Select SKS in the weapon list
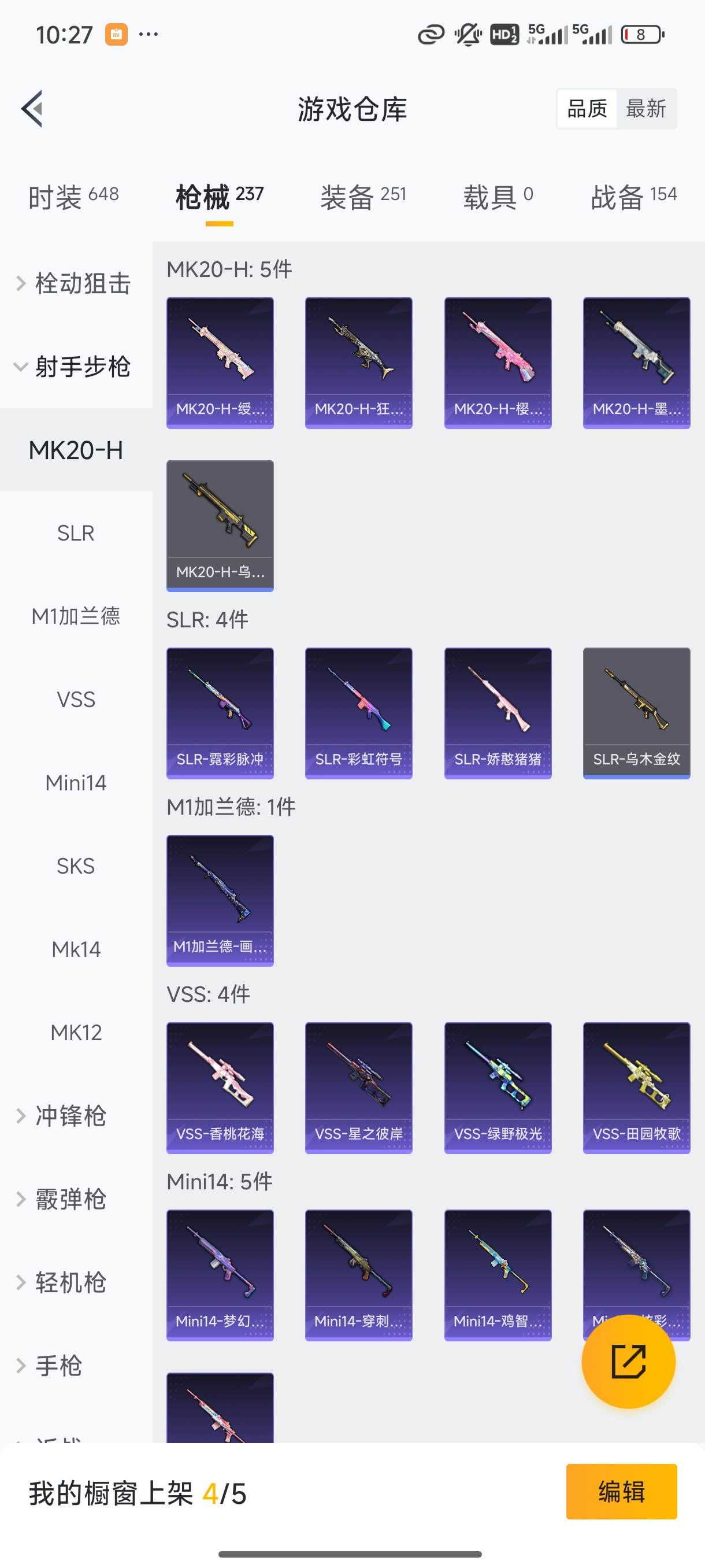The image size is (705, 1568). pyautogui.click(x=76, y=866)
